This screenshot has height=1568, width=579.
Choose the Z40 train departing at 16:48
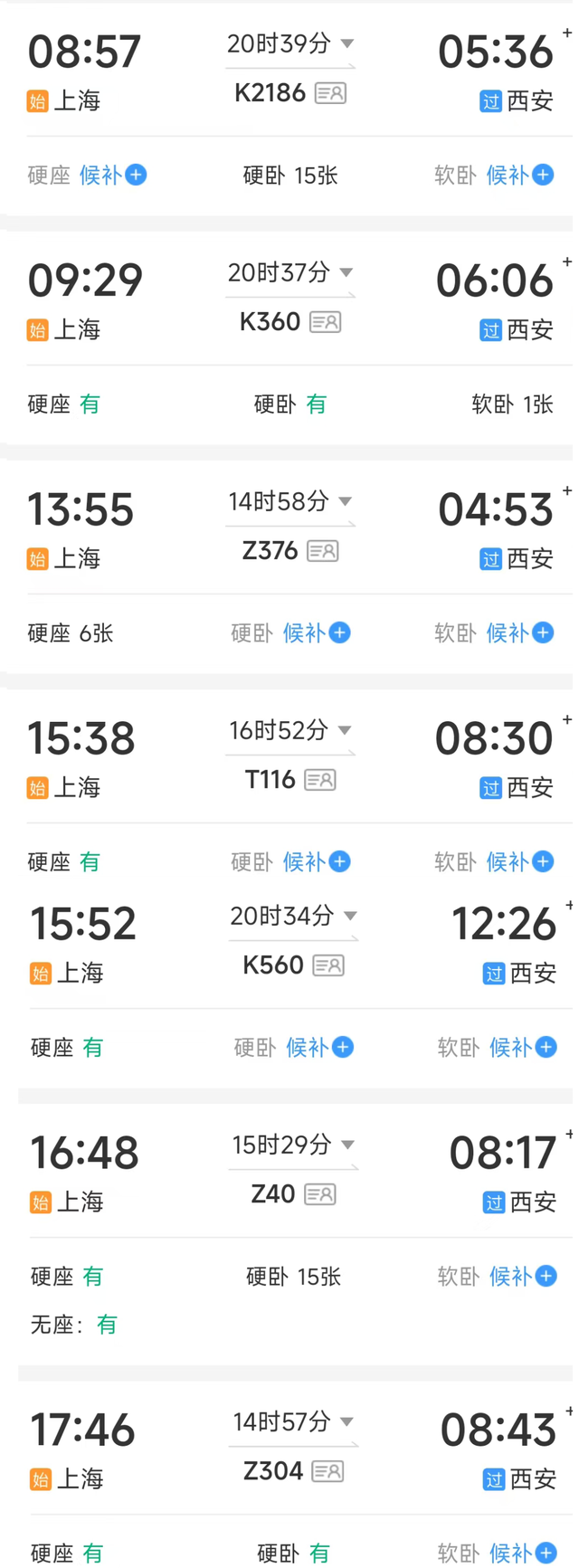pos(272,1194)
